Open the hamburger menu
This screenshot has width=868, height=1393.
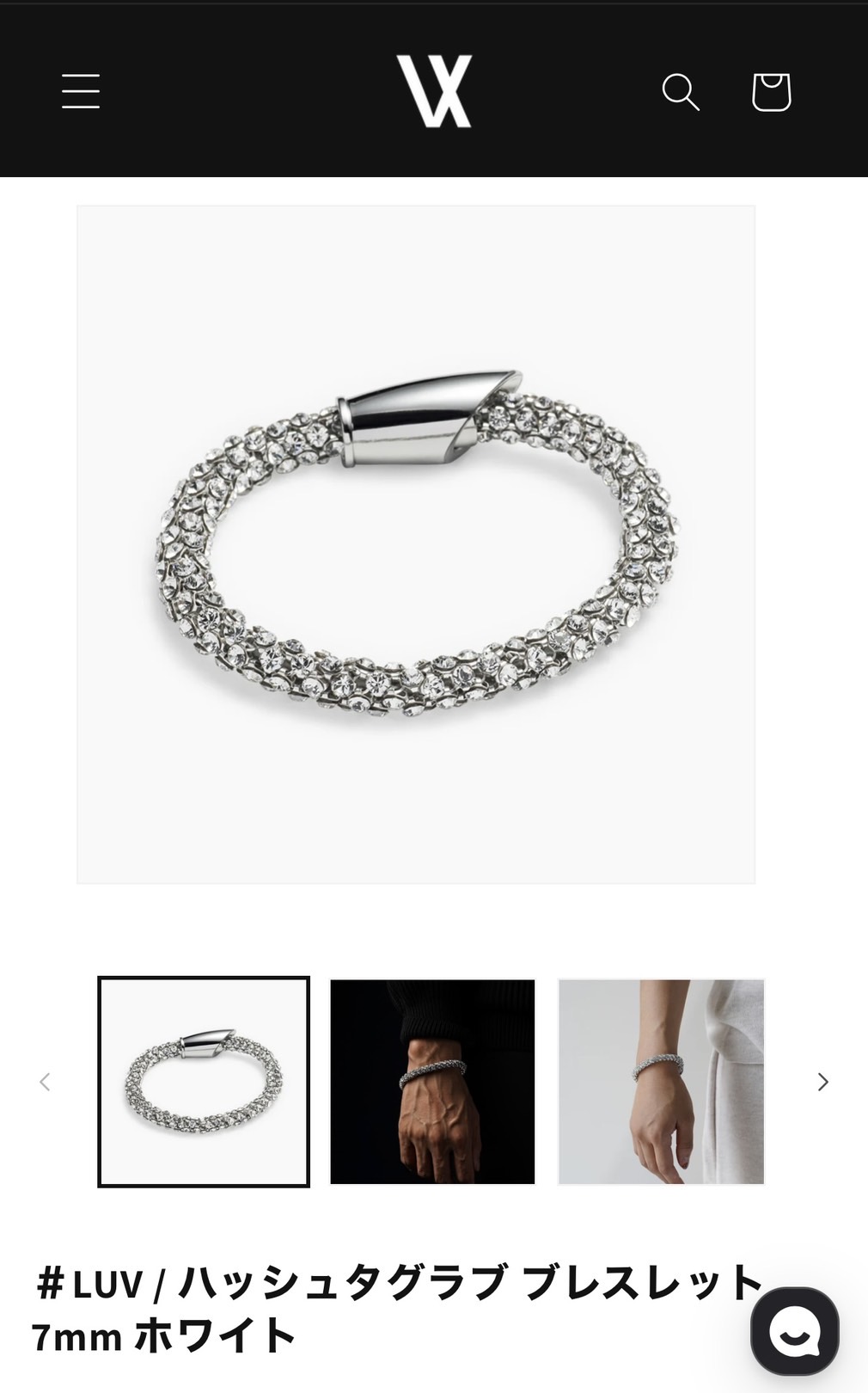coord(81,91)
